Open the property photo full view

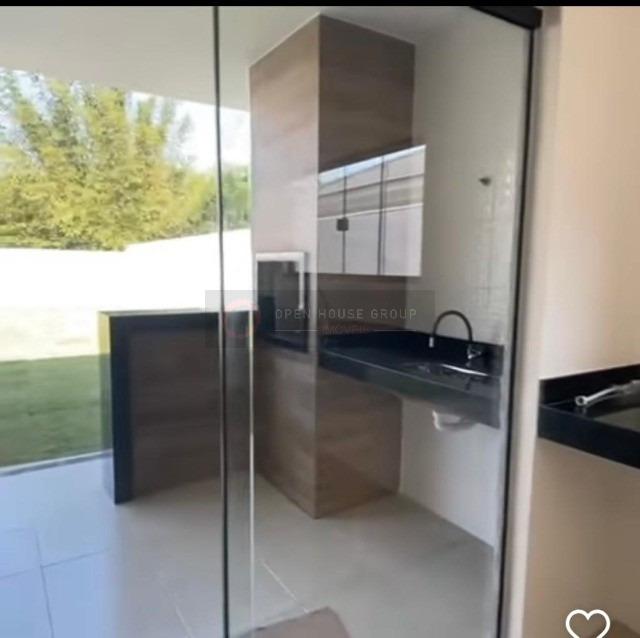[320, 300]
